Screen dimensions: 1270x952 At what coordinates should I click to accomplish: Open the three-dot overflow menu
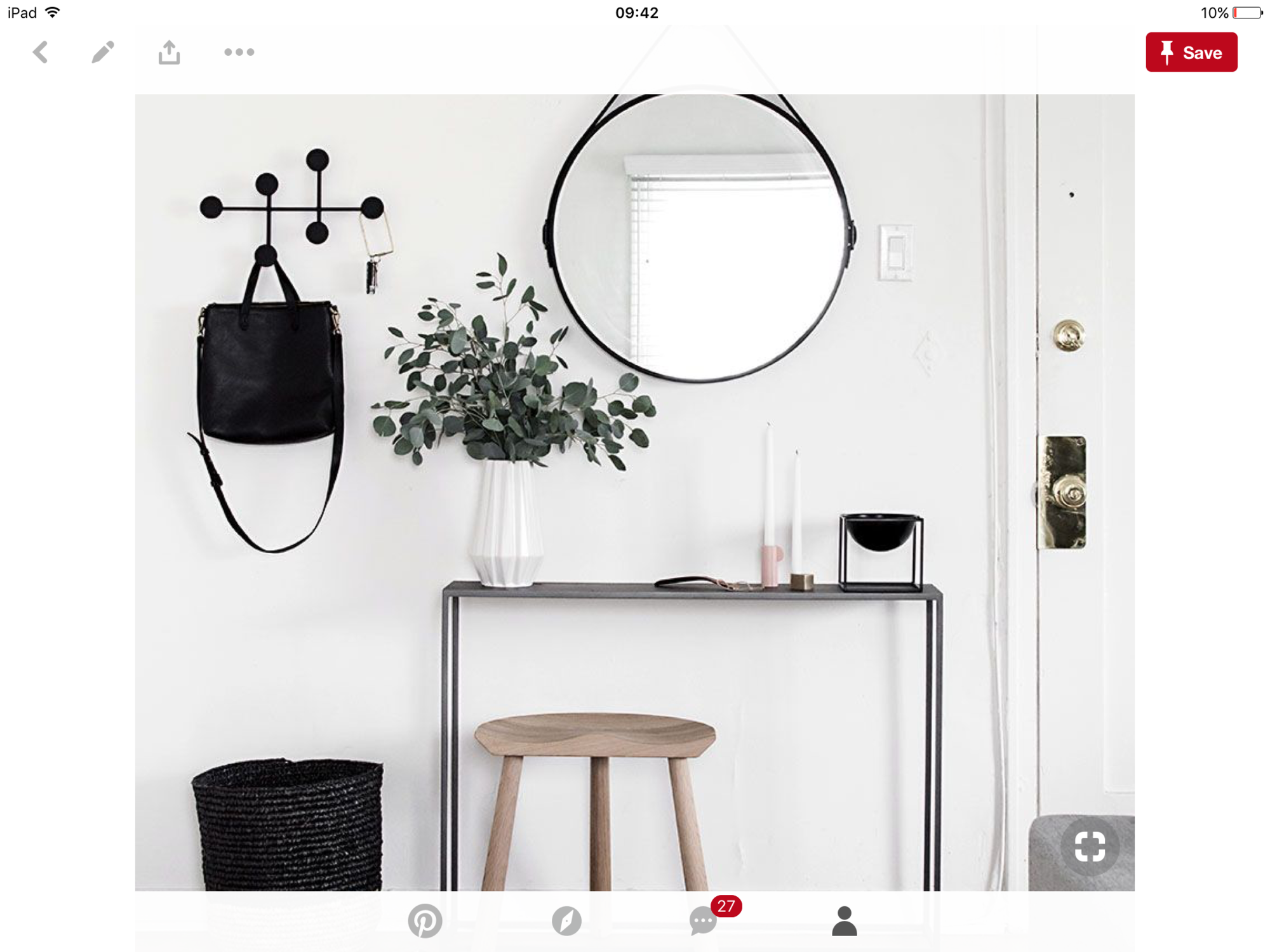[239, 53]
